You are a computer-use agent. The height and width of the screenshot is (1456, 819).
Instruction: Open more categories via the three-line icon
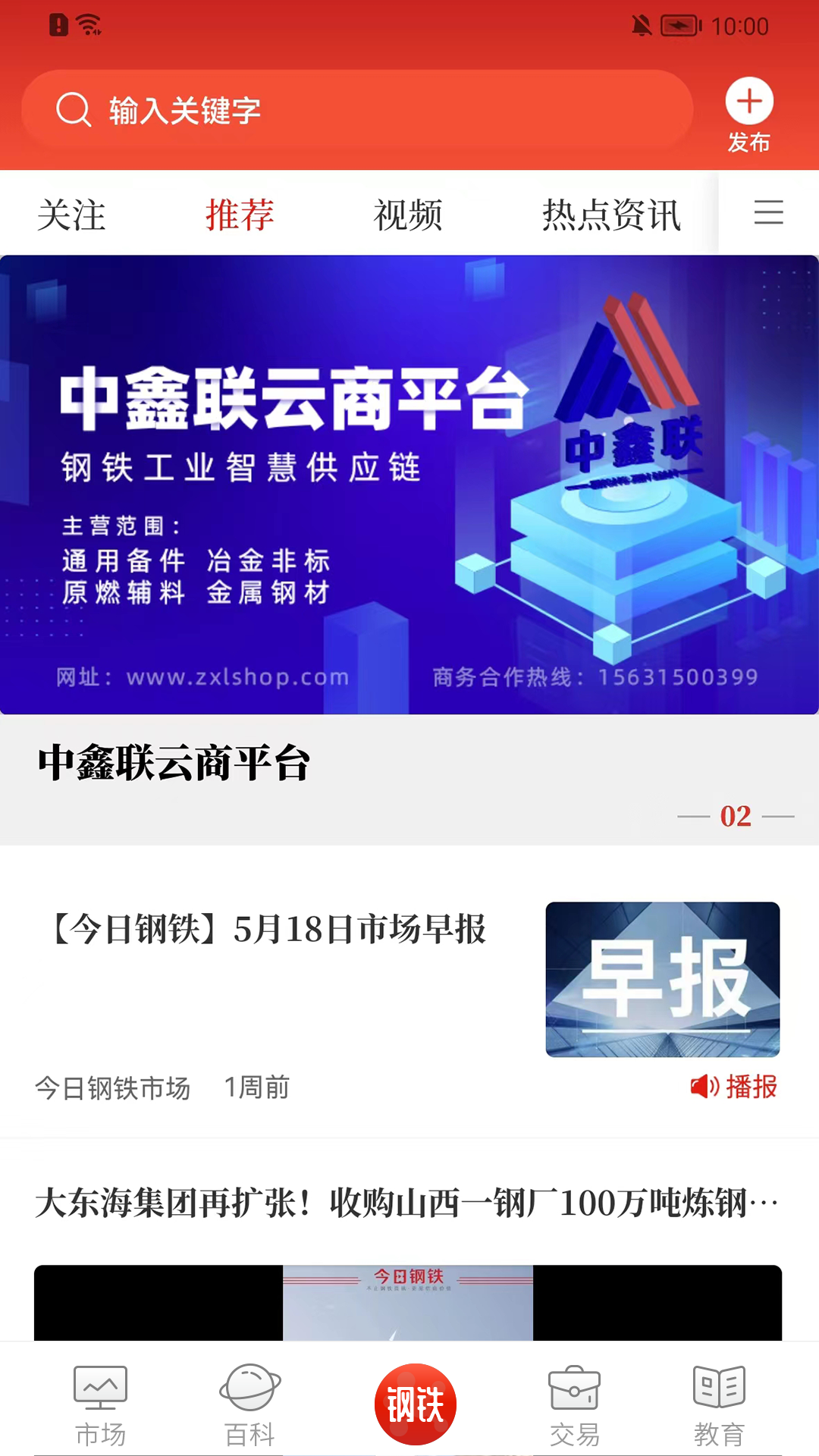click(x=770, y=214)
